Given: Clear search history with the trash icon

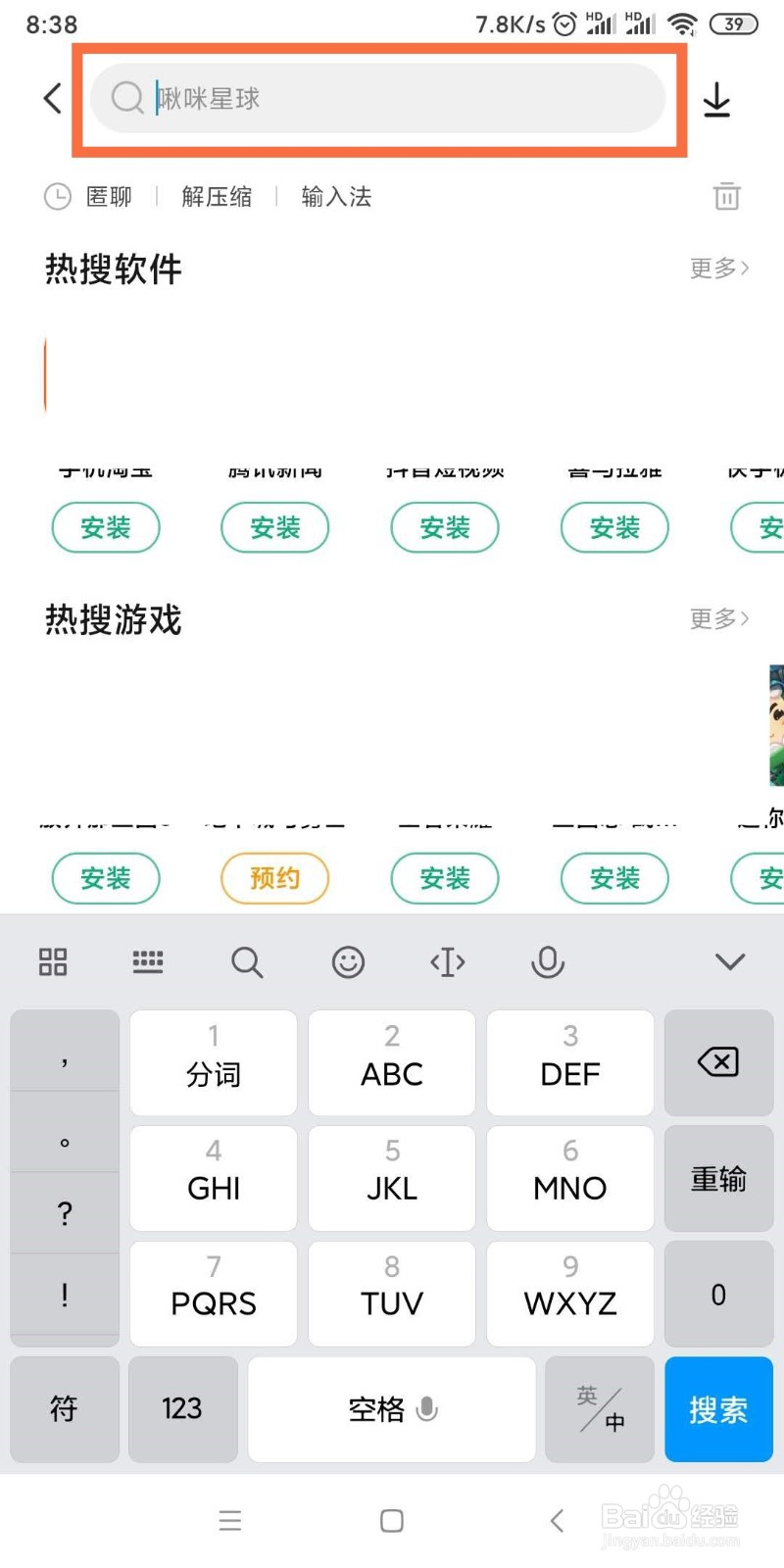Looking at the screenshot, I should (x=726, y=196).
